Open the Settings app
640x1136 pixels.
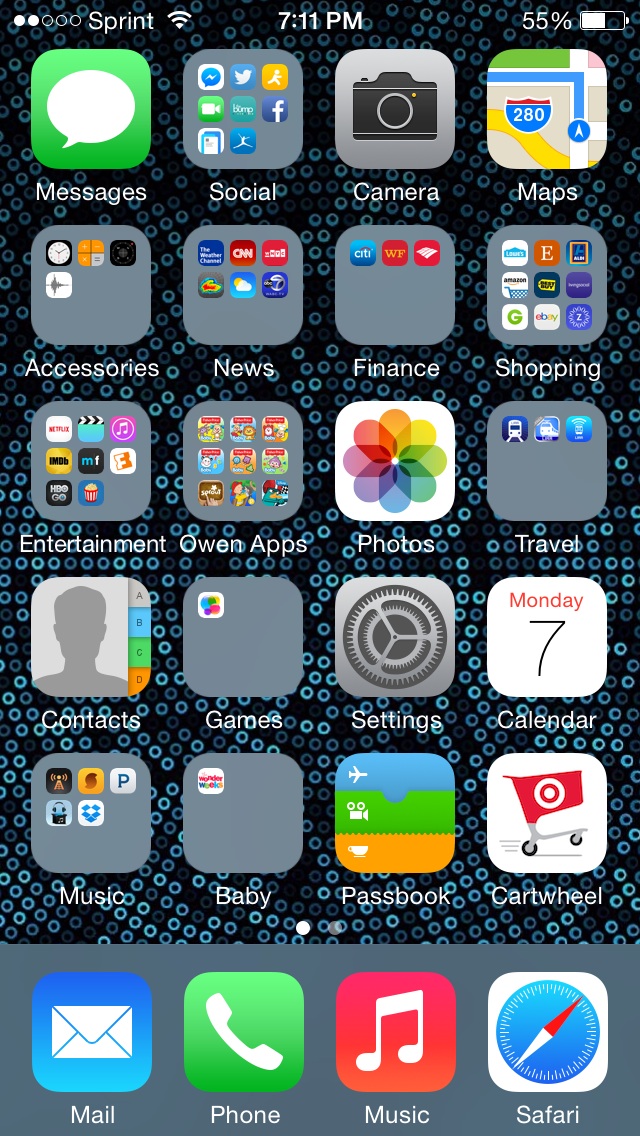pos(395,637)
